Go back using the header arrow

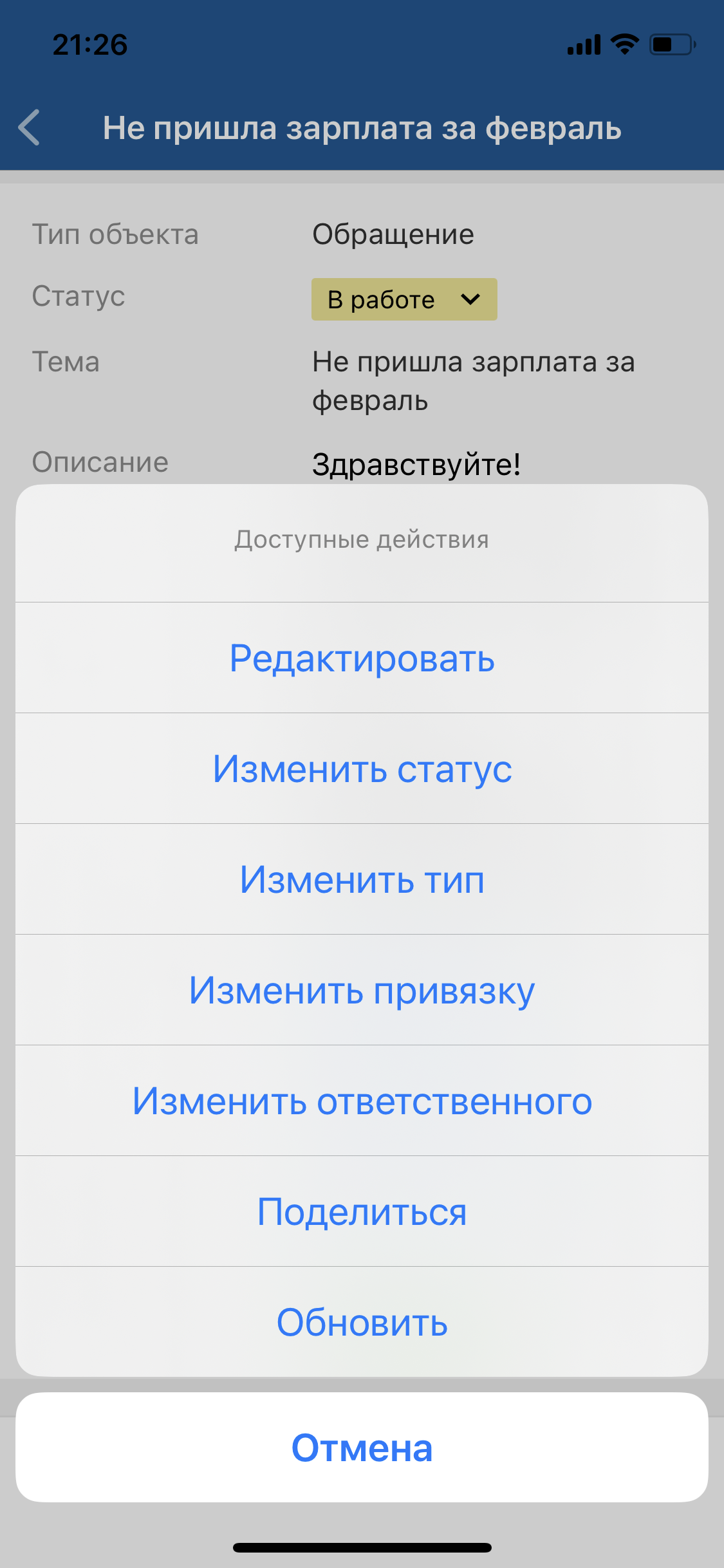coord(30,127)
